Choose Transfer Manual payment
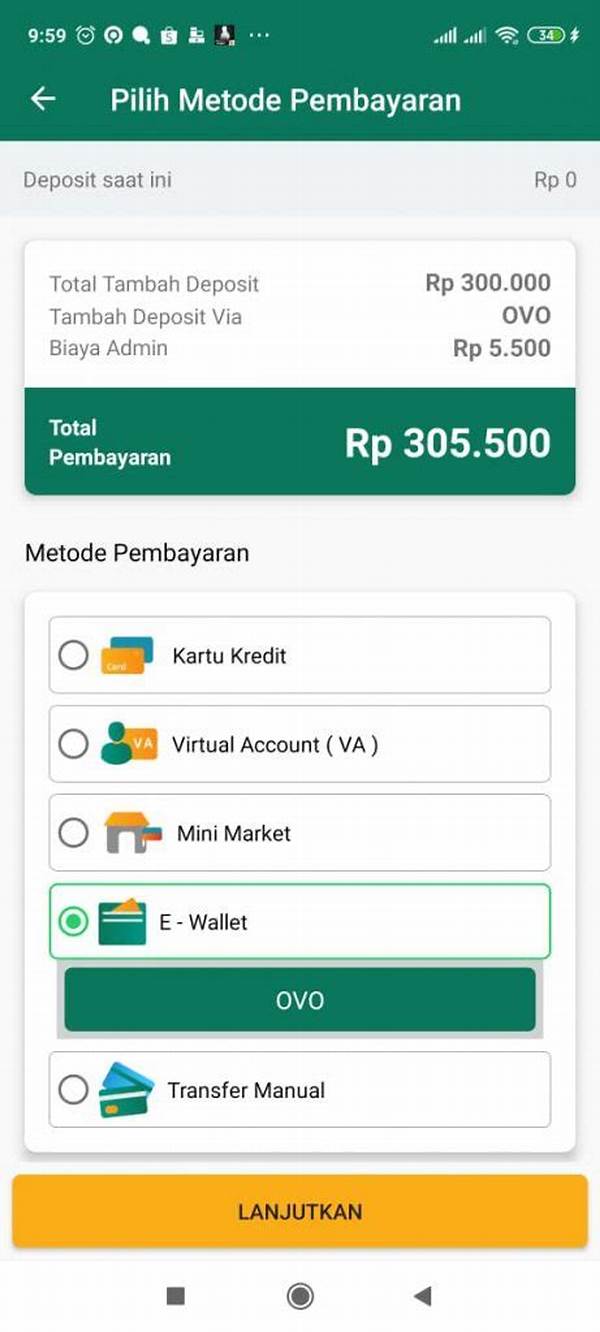The height and width of the screenshot is (1332, 600). click(x=300, y=1089)
